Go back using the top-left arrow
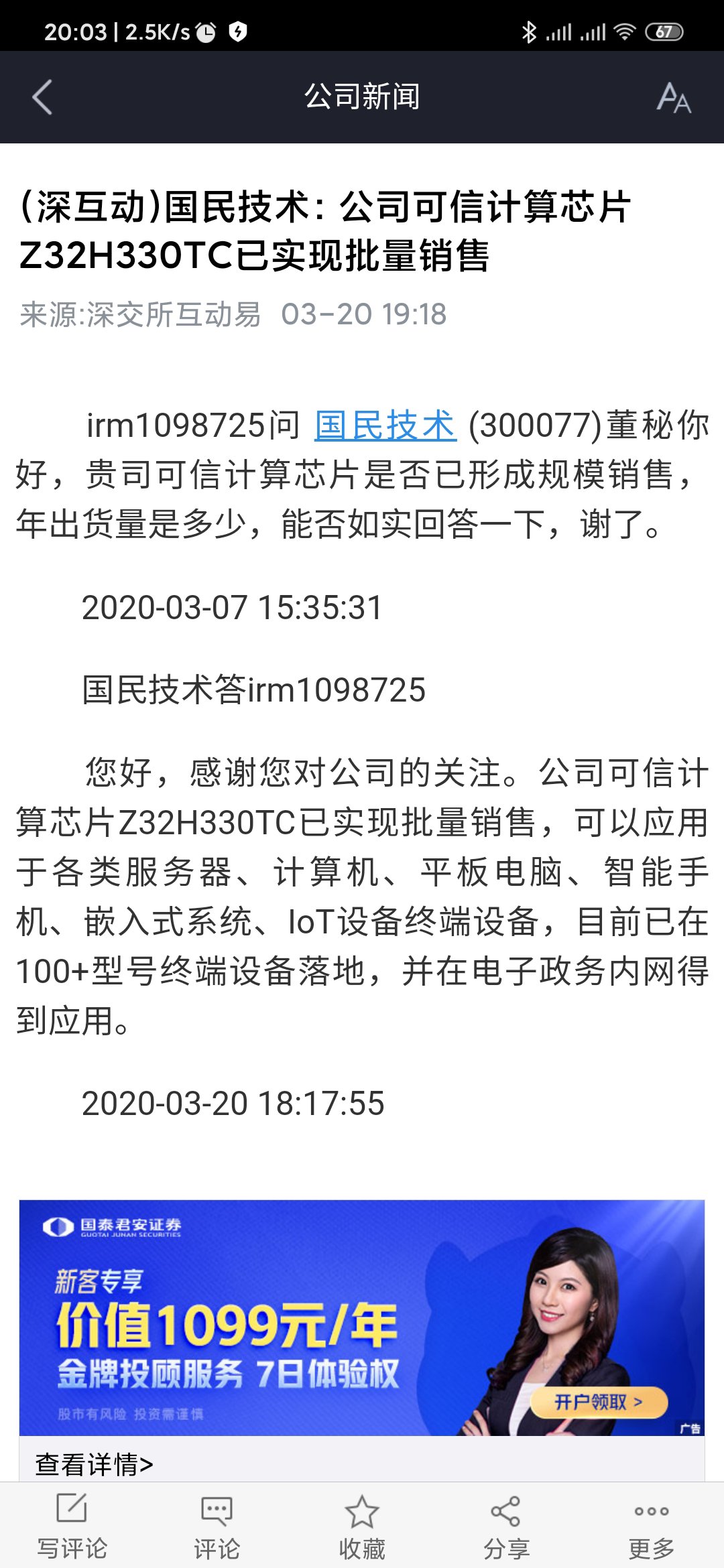This screenshot has height=1568, width=724. click(42, 97)
